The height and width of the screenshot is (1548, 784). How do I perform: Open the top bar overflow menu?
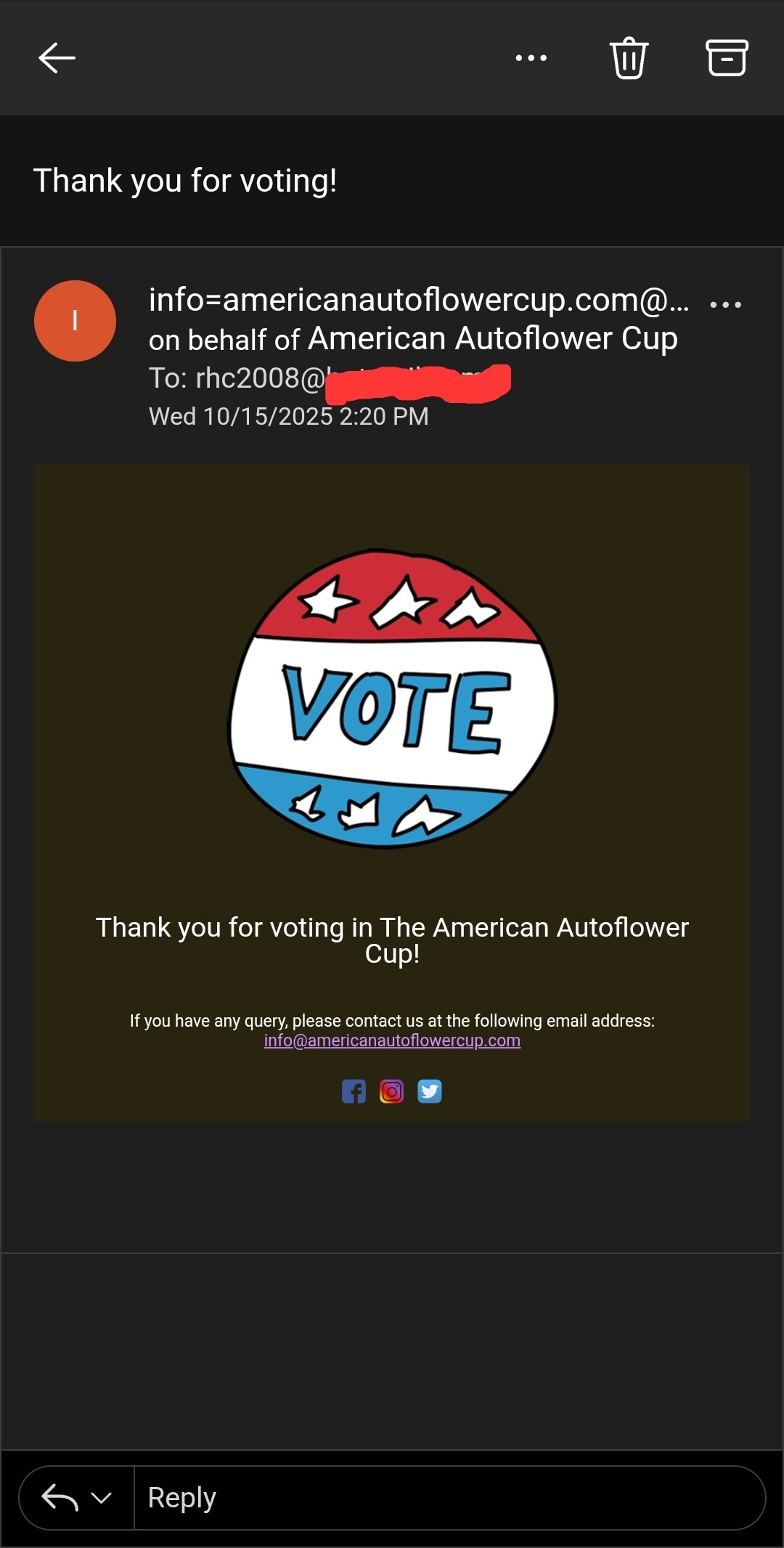531,58
